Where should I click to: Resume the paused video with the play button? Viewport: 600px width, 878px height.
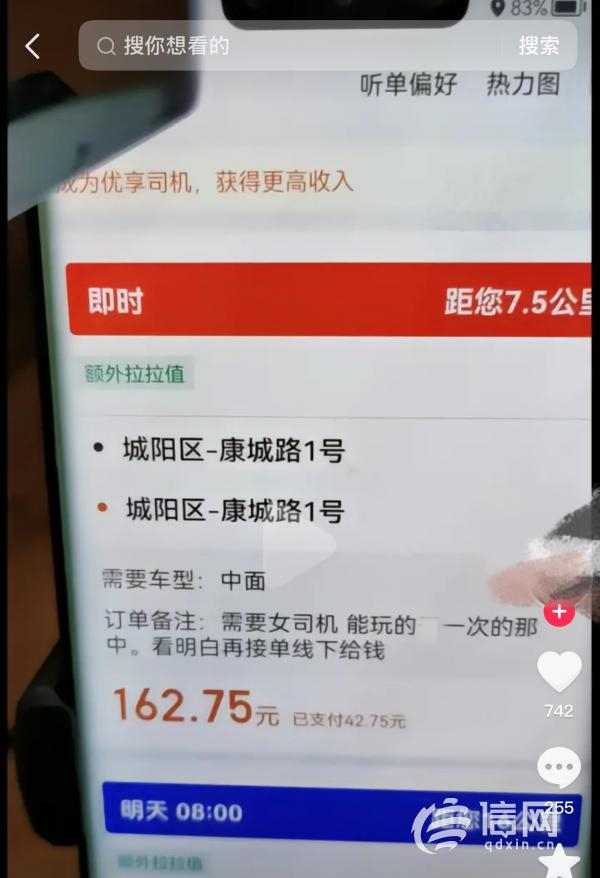[300, 550]
